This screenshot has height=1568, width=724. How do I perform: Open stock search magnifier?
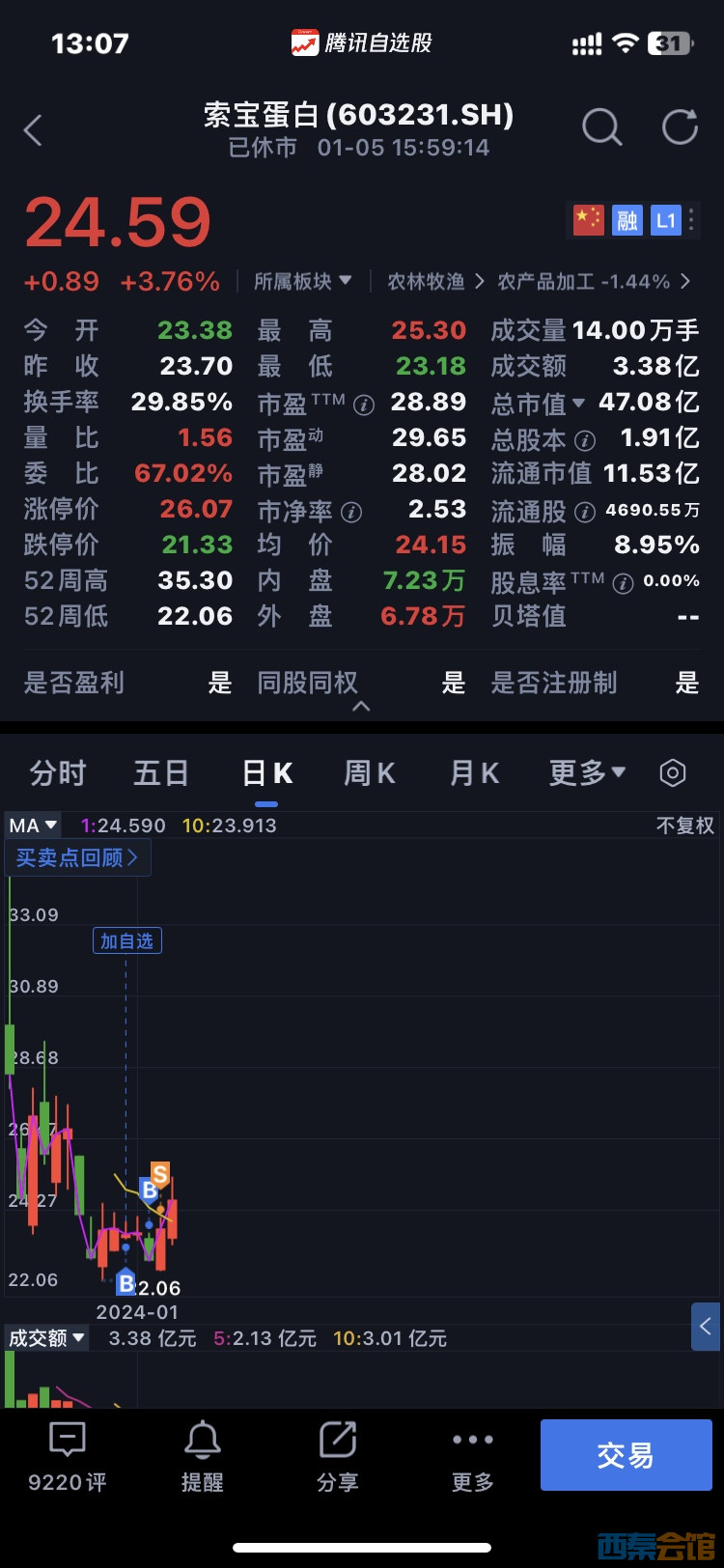[x=601, y=127]
